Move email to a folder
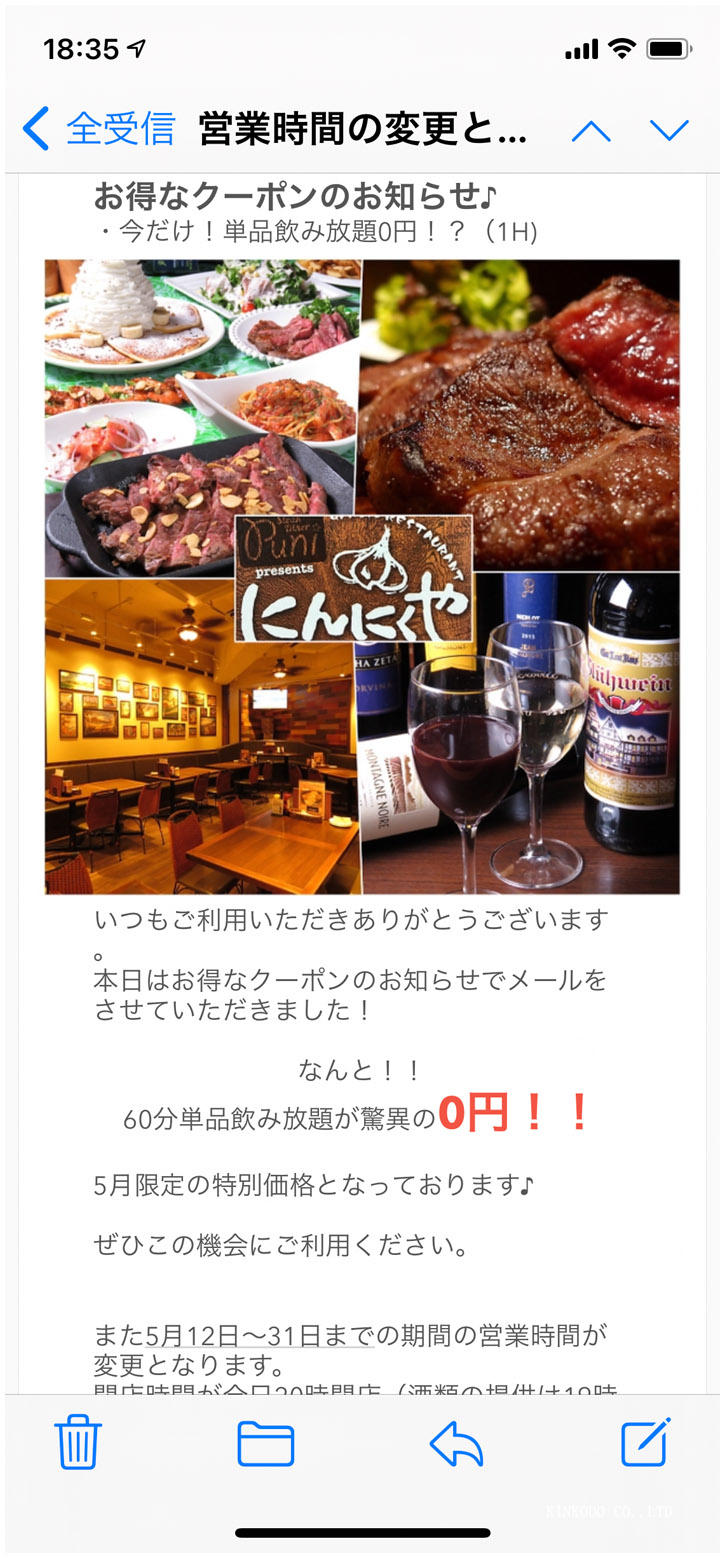This screenshot has height=1558, width=725. tap(265, 1444)
